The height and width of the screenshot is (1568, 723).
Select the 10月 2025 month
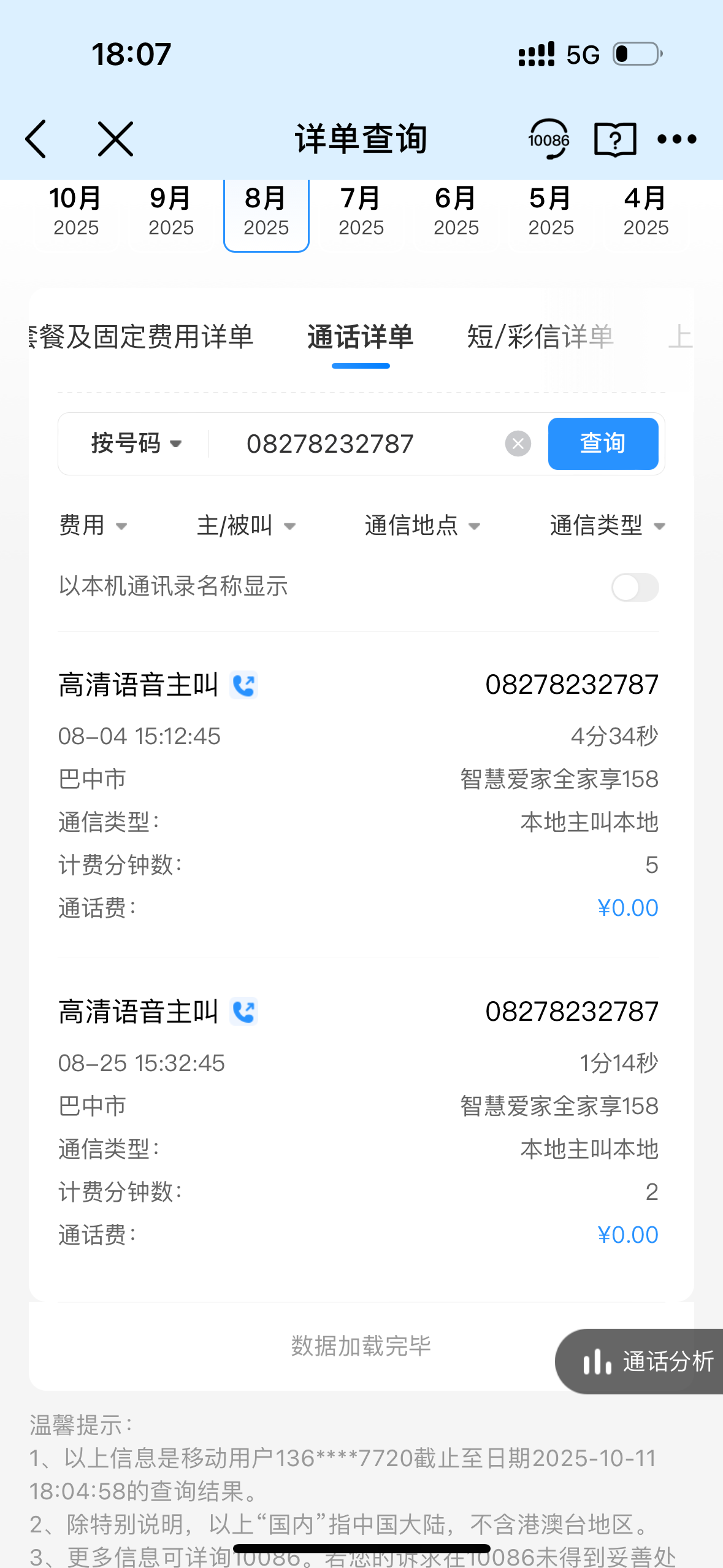[75, 212]
